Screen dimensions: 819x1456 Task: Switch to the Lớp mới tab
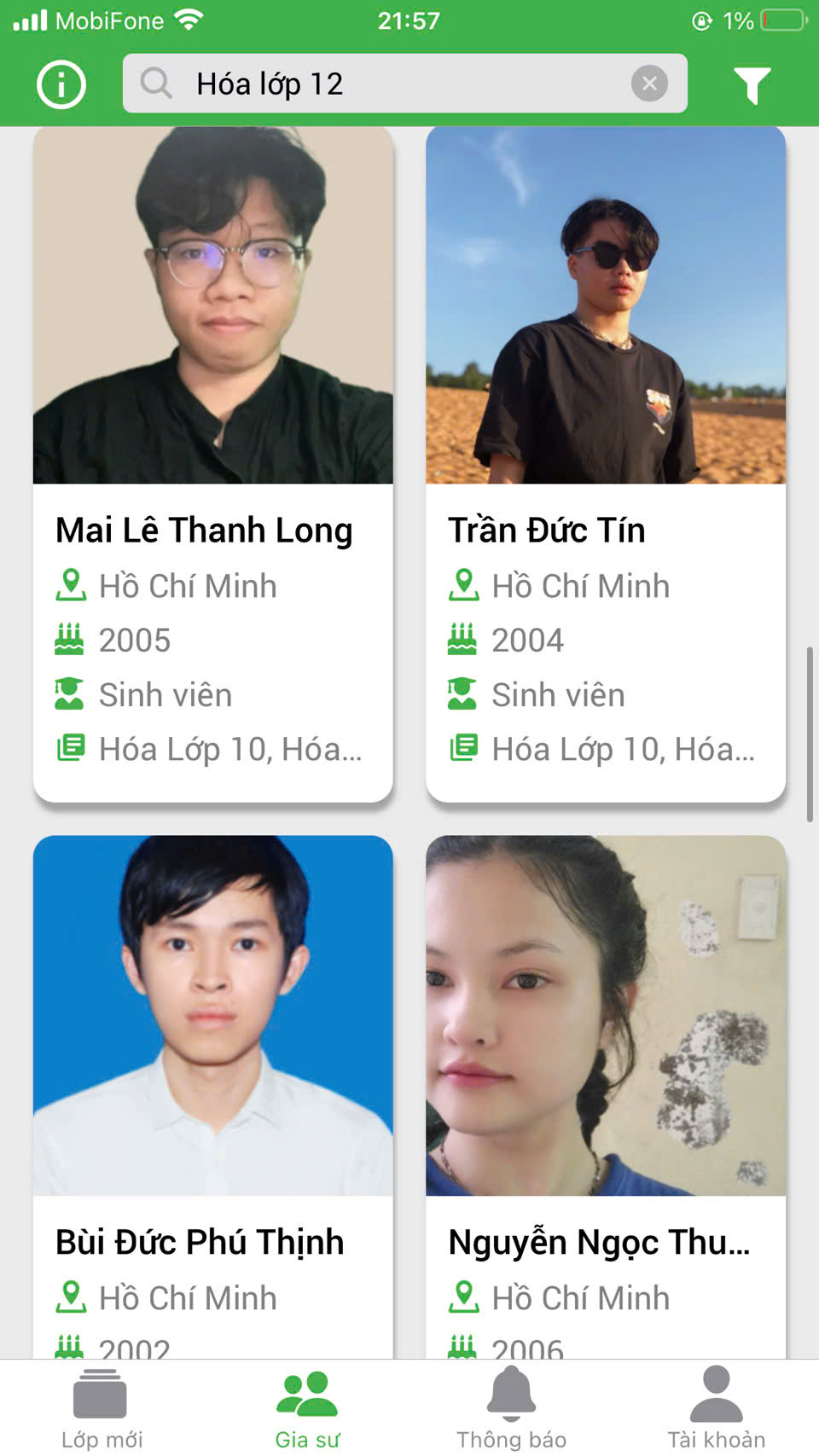[102, 1408]
